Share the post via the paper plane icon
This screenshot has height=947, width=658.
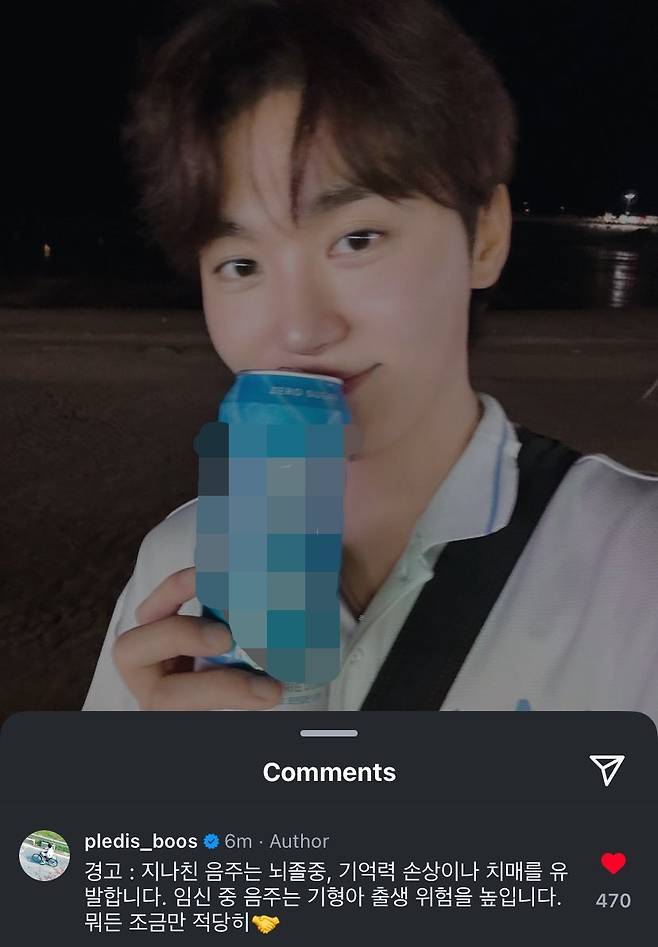(607, 769)
